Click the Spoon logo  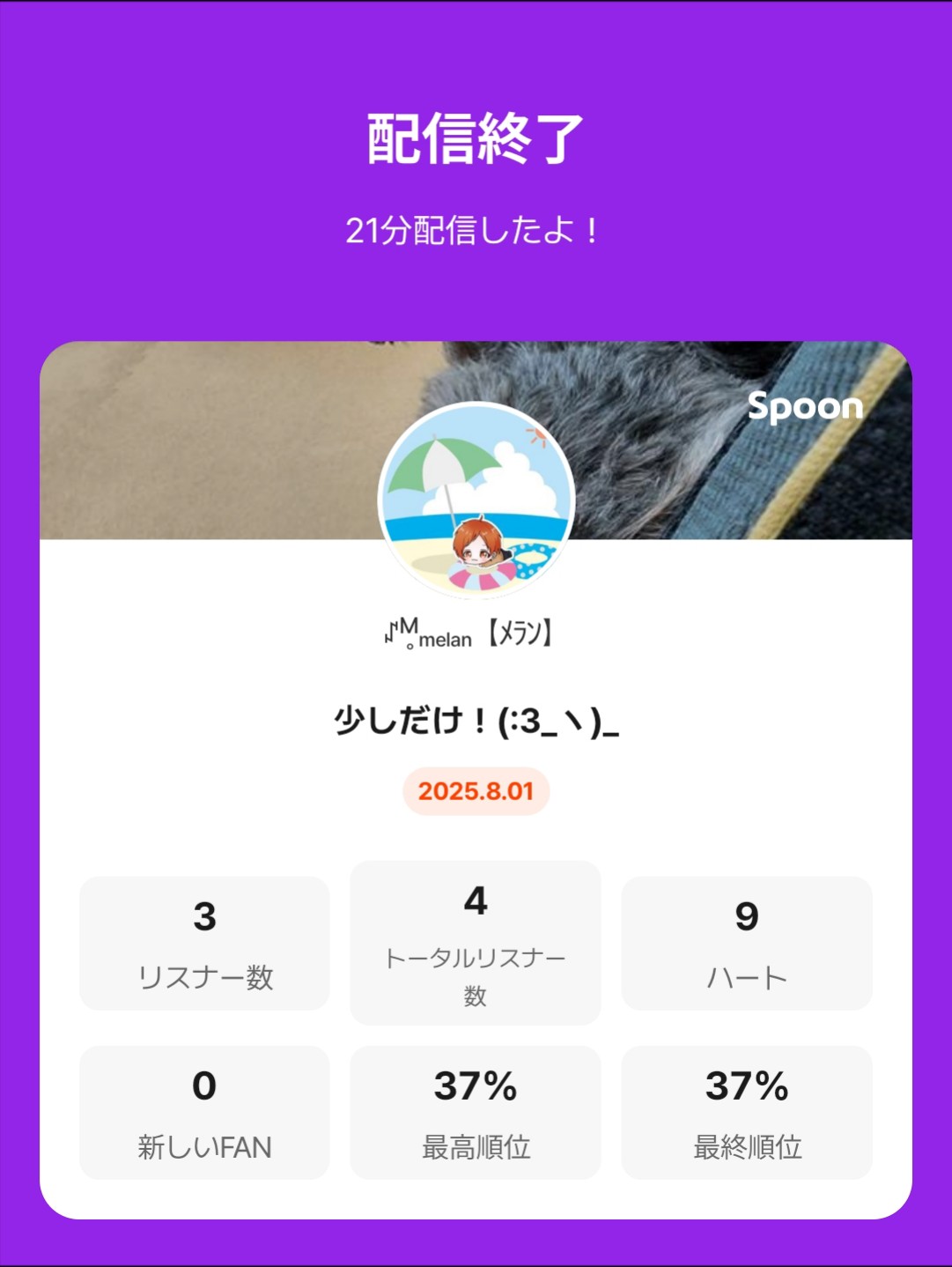click(x=806, y=406)
